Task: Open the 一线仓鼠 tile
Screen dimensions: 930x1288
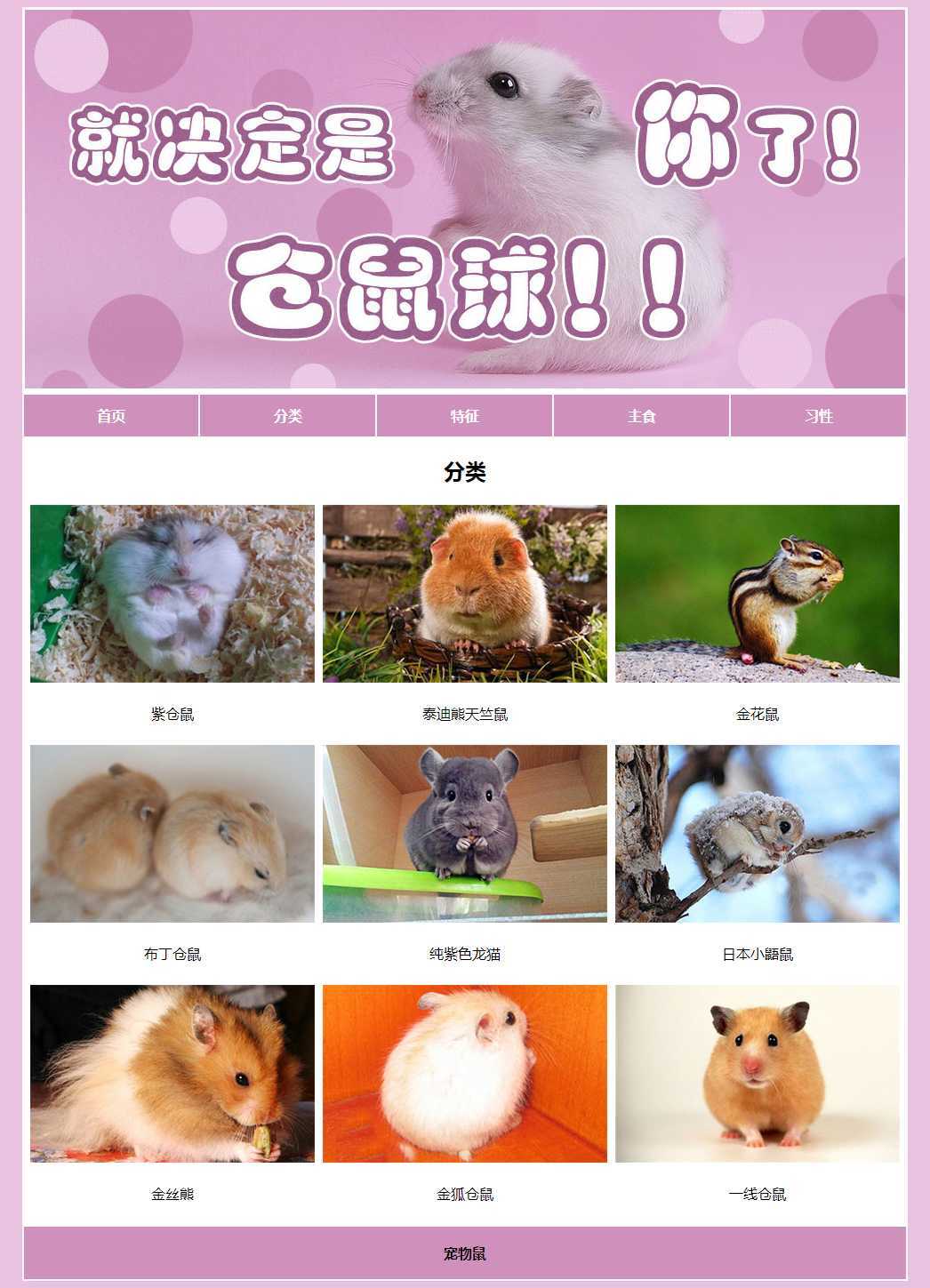Action: (x=758, y=1074)
